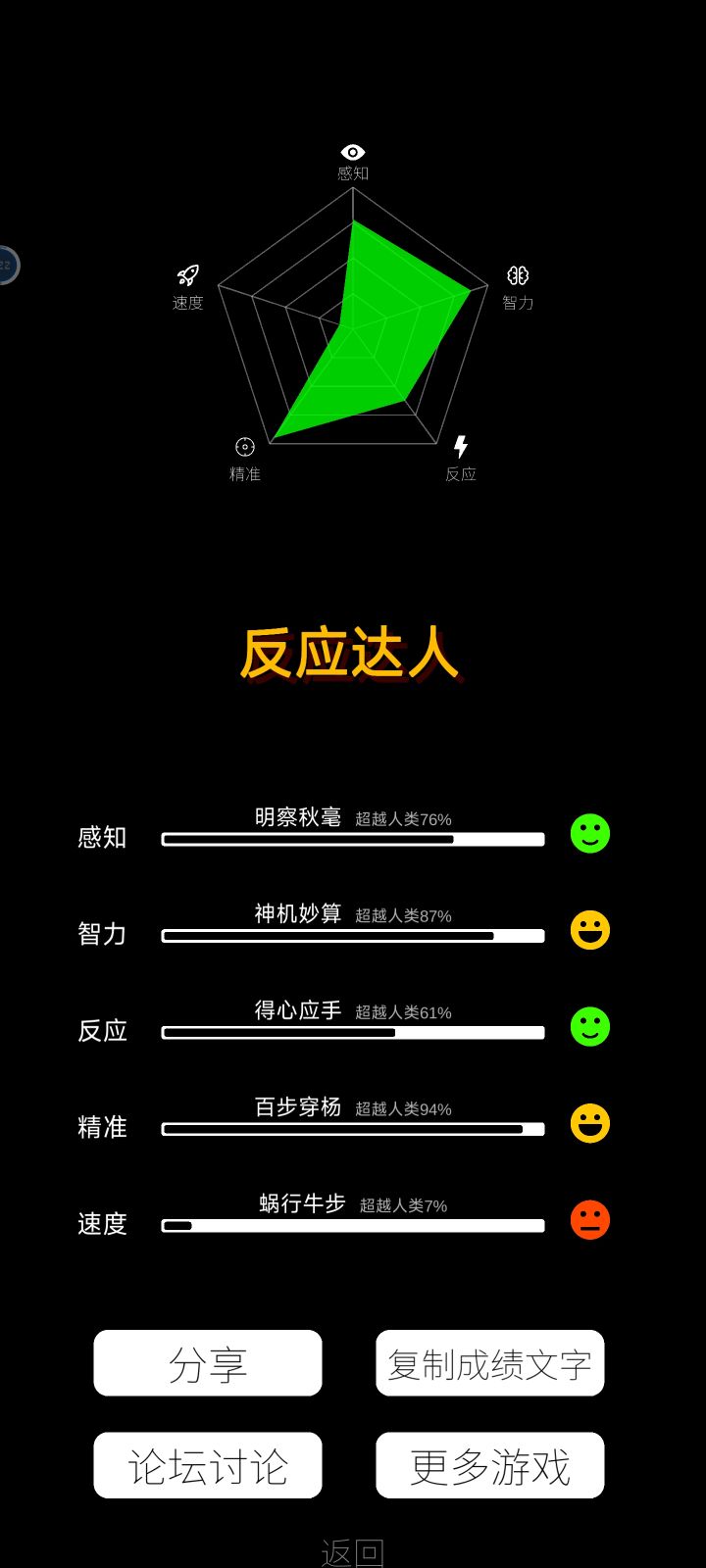This screenshot has height=1568, width=706.
Task: Open the 论坛讨论 forum discussion button
Action: 207,1464
